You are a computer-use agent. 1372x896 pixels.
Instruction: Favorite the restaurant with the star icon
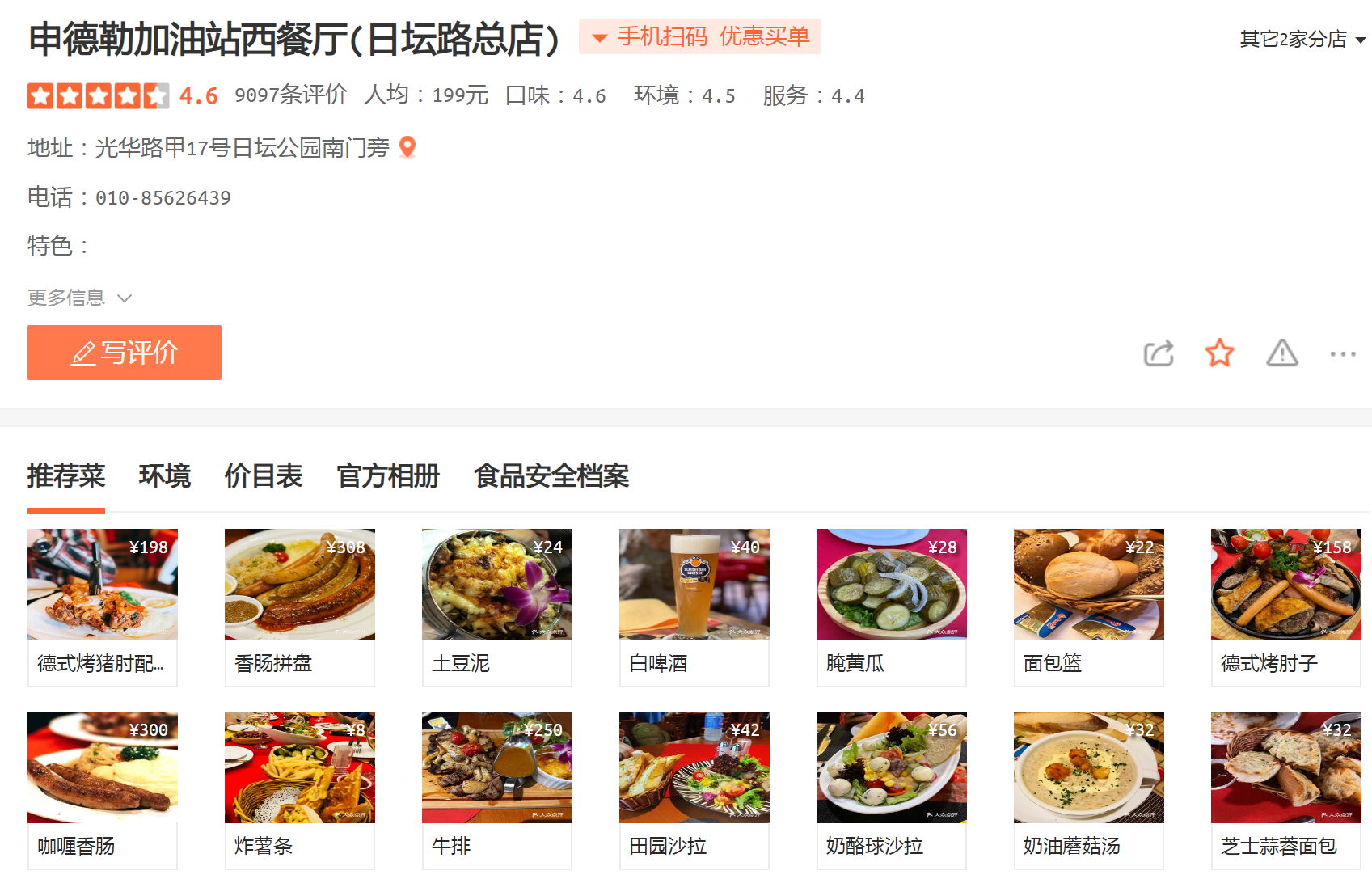pos(1219,353)
